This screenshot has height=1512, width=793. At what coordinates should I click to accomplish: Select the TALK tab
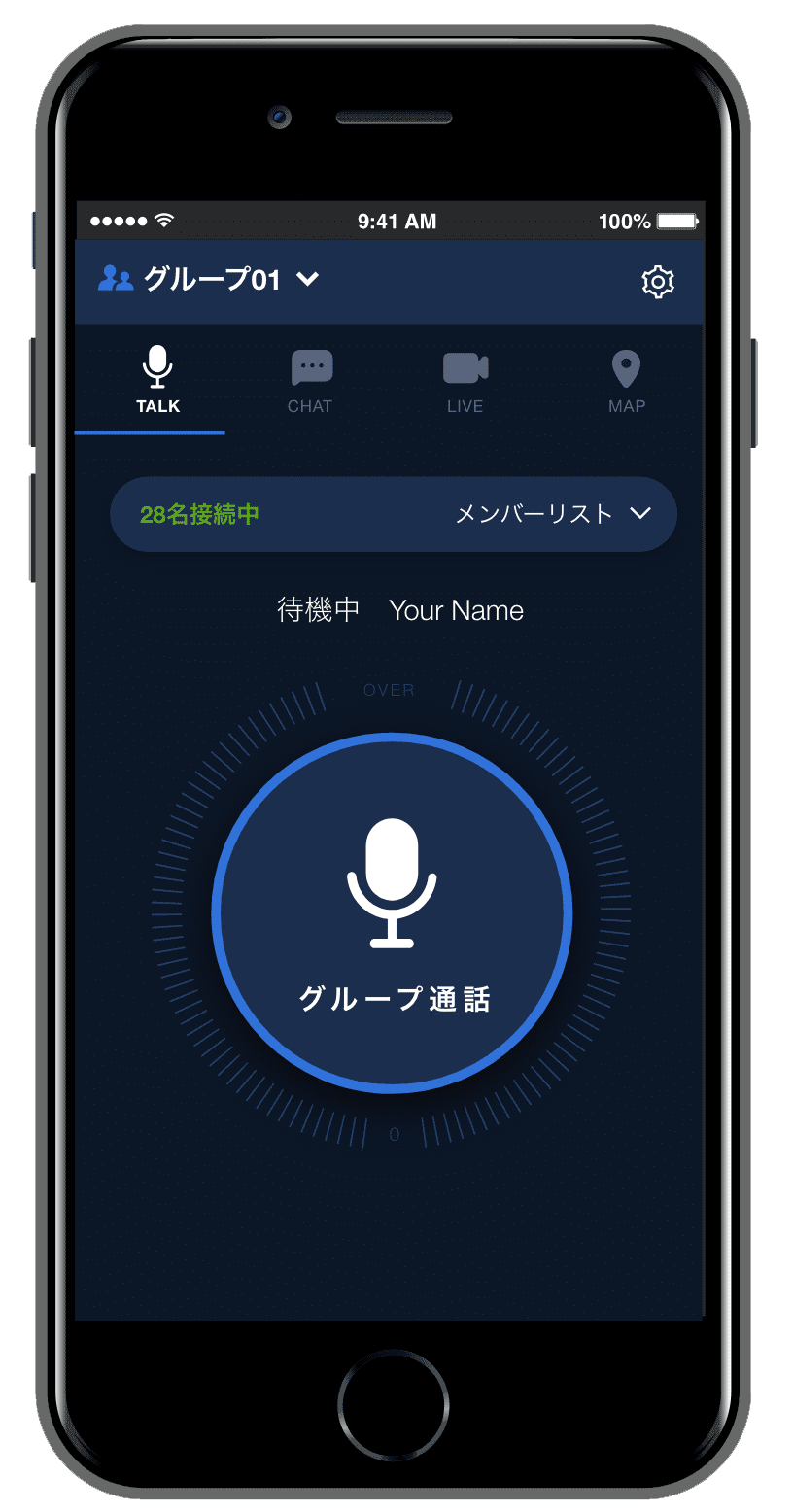click(157, 381)
